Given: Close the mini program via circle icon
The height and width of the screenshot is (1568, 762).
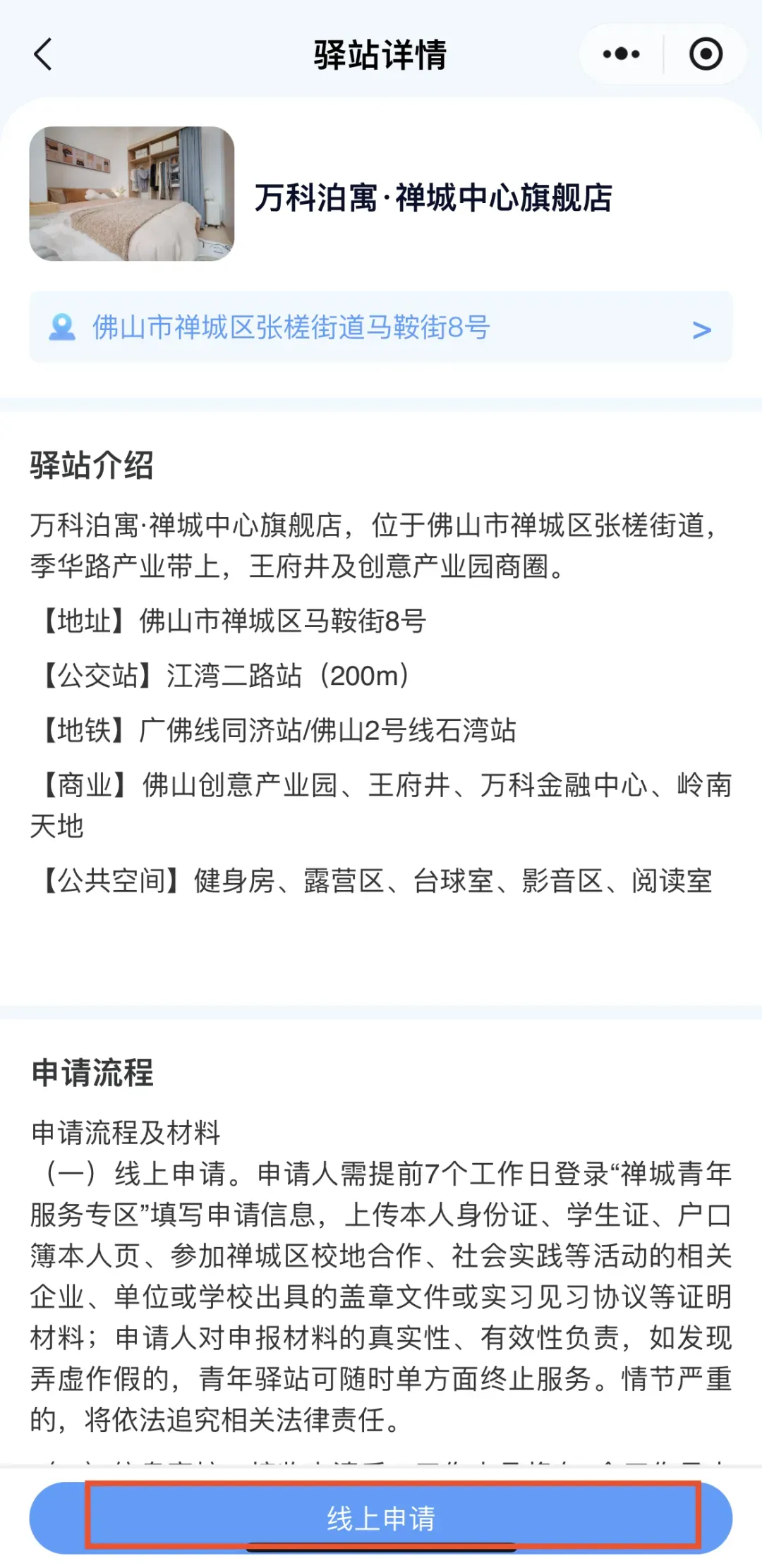Looking at the screenshot, I should point(705,54).
